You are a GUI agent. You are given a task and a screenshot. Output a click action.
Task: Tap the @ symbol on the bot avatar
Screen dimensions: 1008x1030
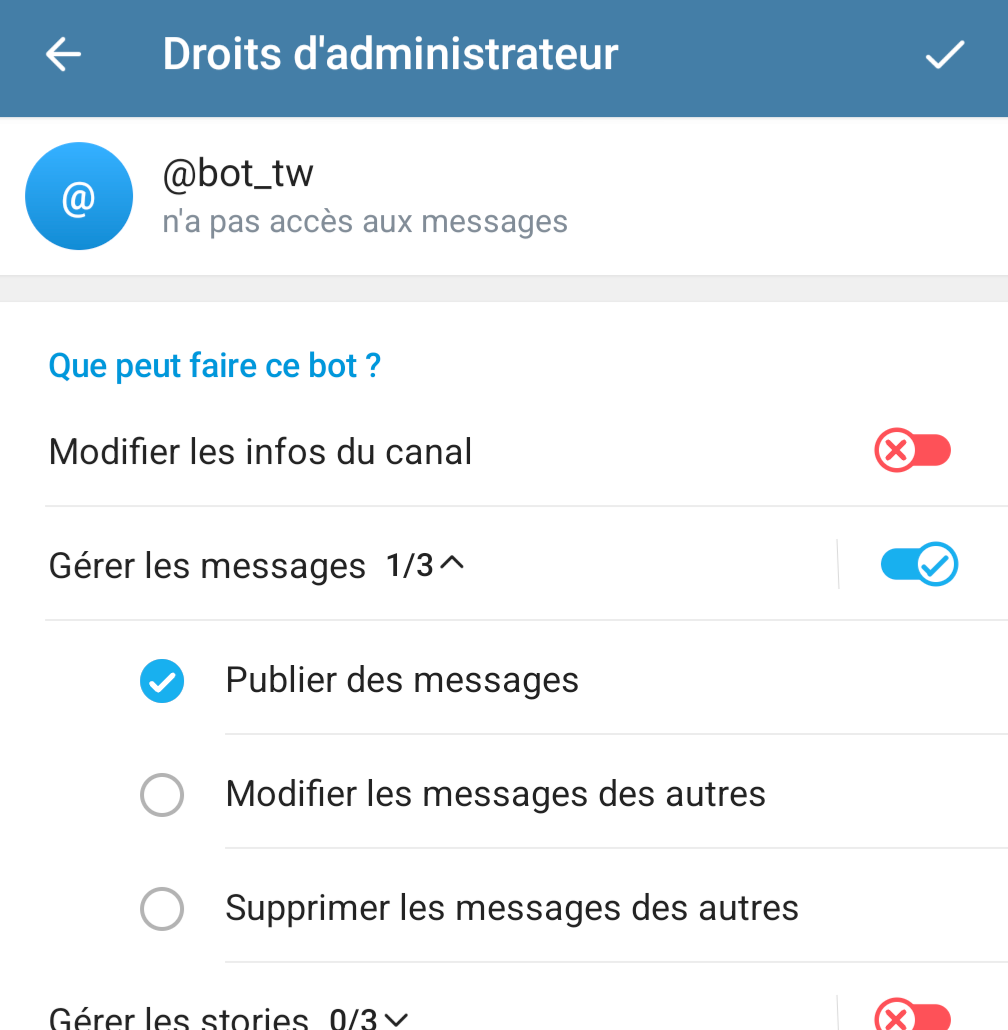tap(79, 195)
